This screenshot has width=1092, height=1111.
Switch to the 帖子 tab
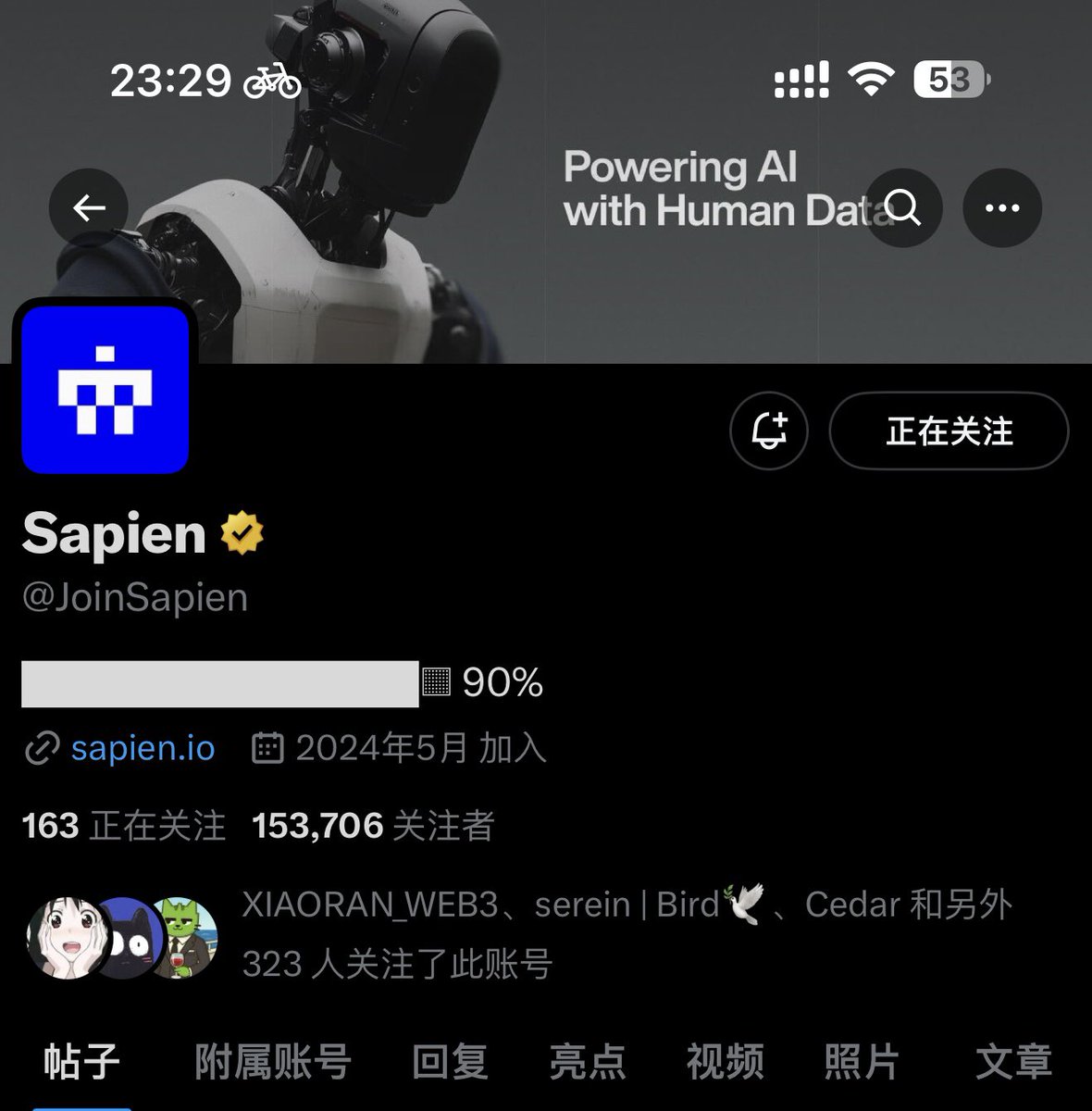click(81, 1062)
